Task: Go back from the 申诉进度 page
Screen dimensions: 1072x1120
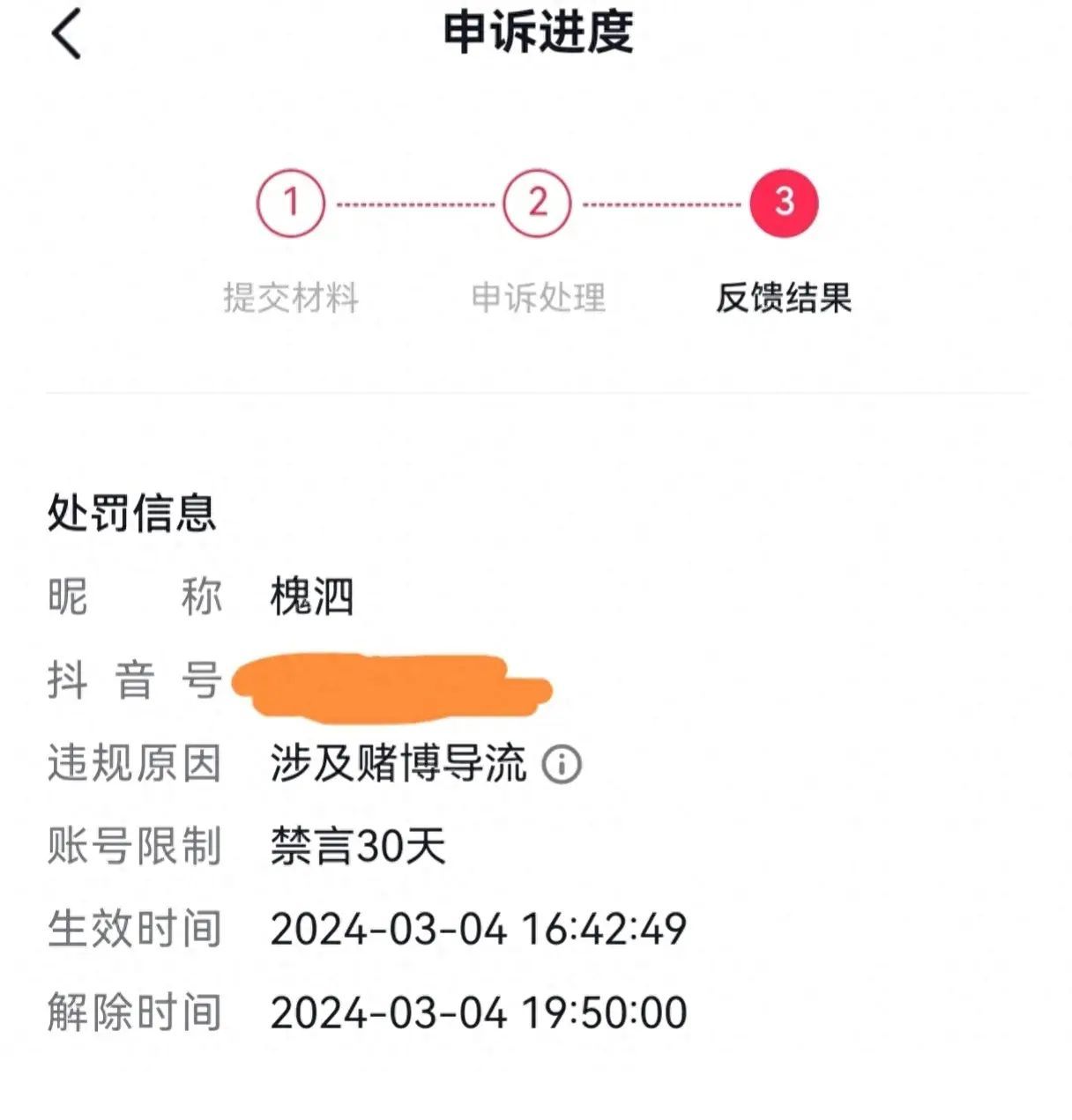Action: (x=67, y=33)
